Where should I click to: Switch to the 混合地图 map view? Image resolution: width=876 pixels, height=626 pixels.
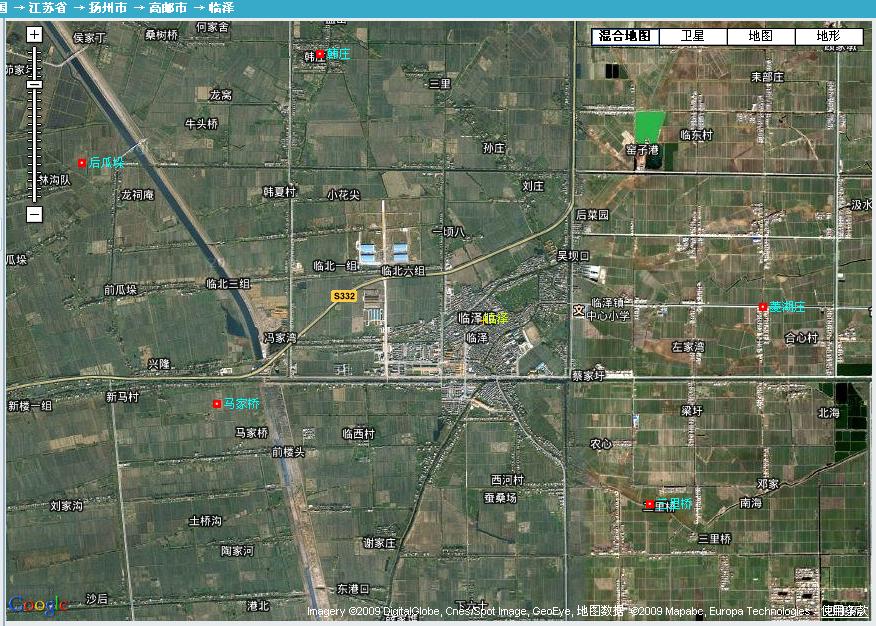pyautogui.click(x=625, y=36)
